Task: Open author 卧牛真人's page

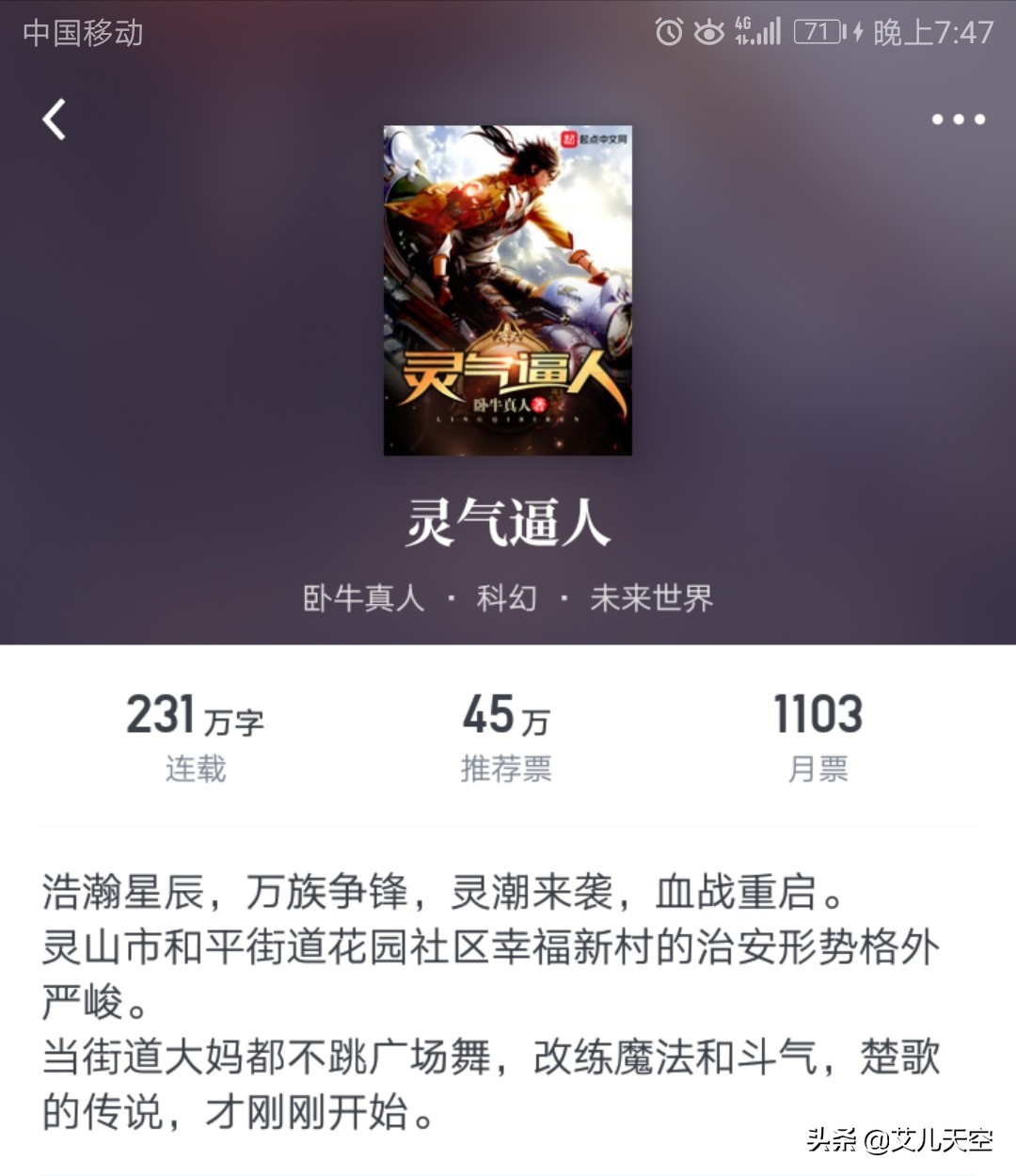Action: click(364, 598)
